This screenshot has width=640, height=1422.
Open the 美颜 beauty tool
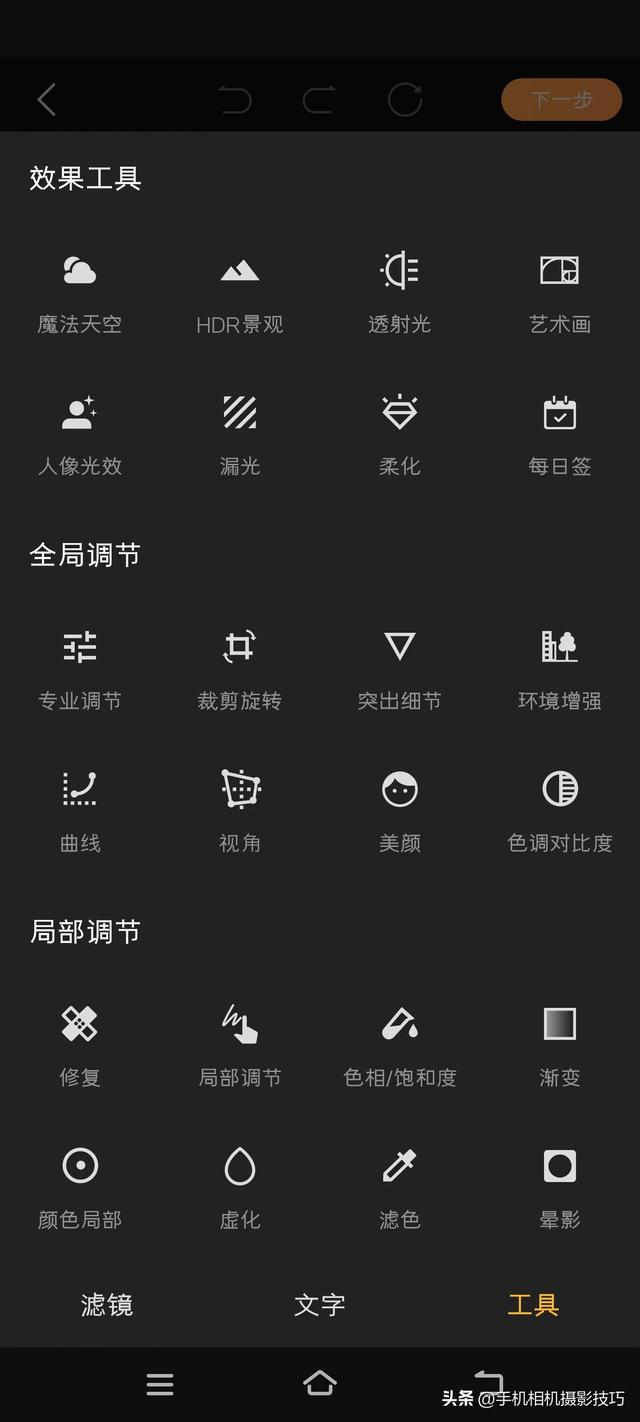pos(400,812)
